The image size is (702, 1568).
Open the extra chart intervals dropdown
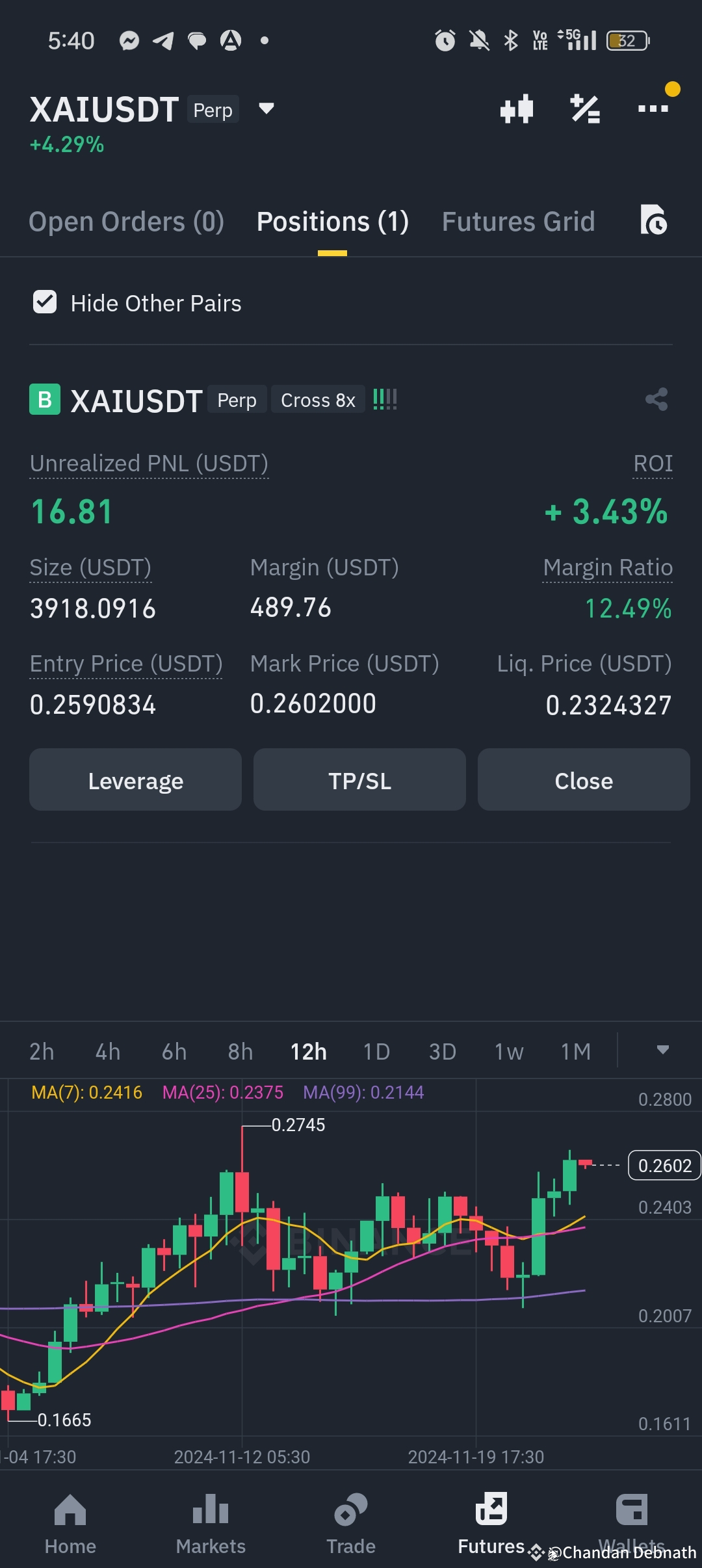click(x=663, y=1050)
